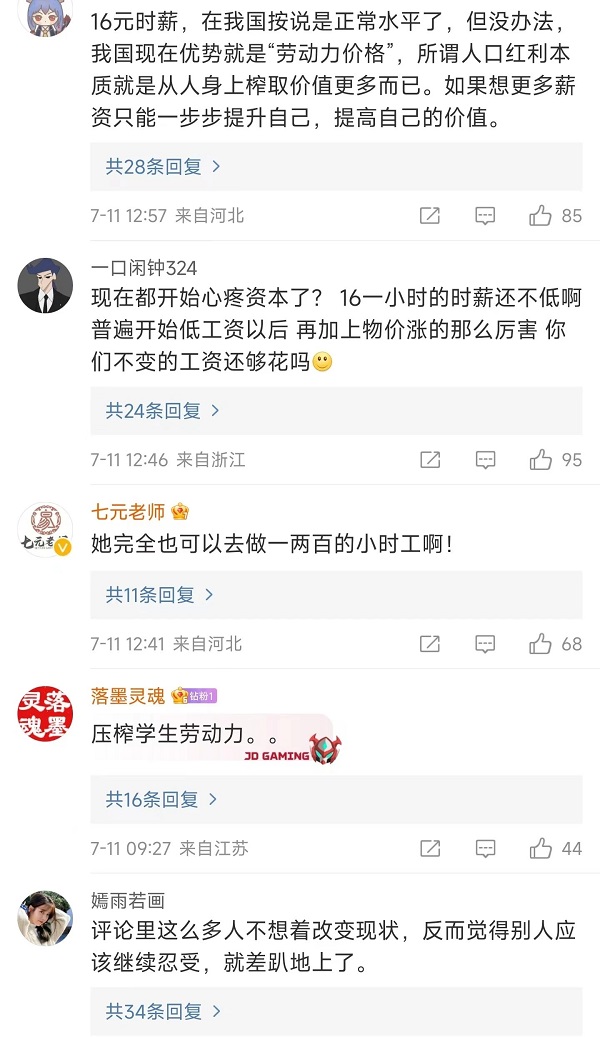
Task: Open 嫣雨若画's profile avatar
Action: (45, 917)
